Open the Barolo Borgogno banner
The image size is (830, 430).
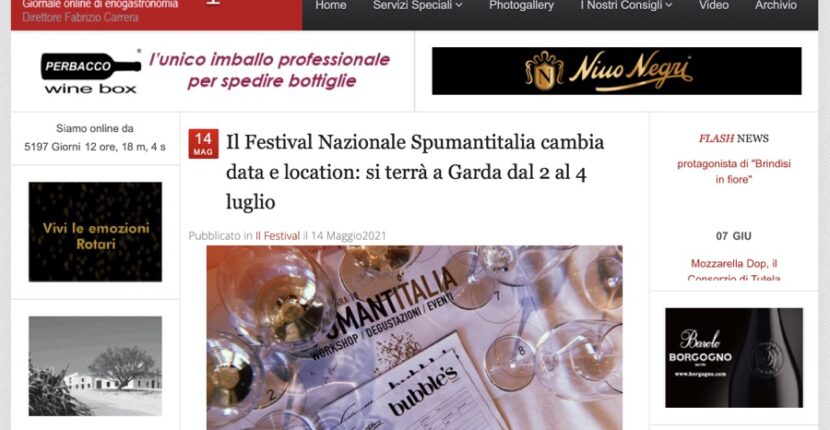[x=734, y=357]
